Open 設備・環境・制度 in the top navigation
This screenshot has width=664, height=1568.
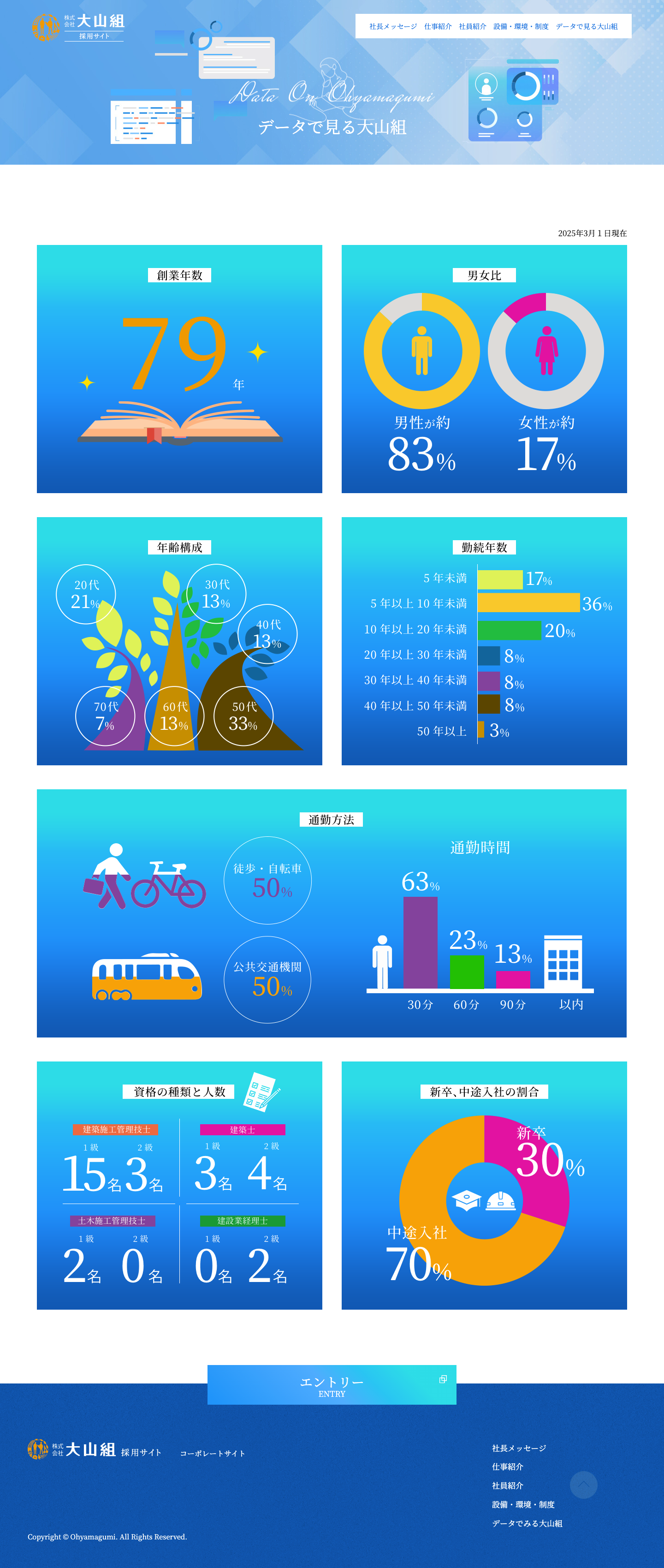[521, 27]
